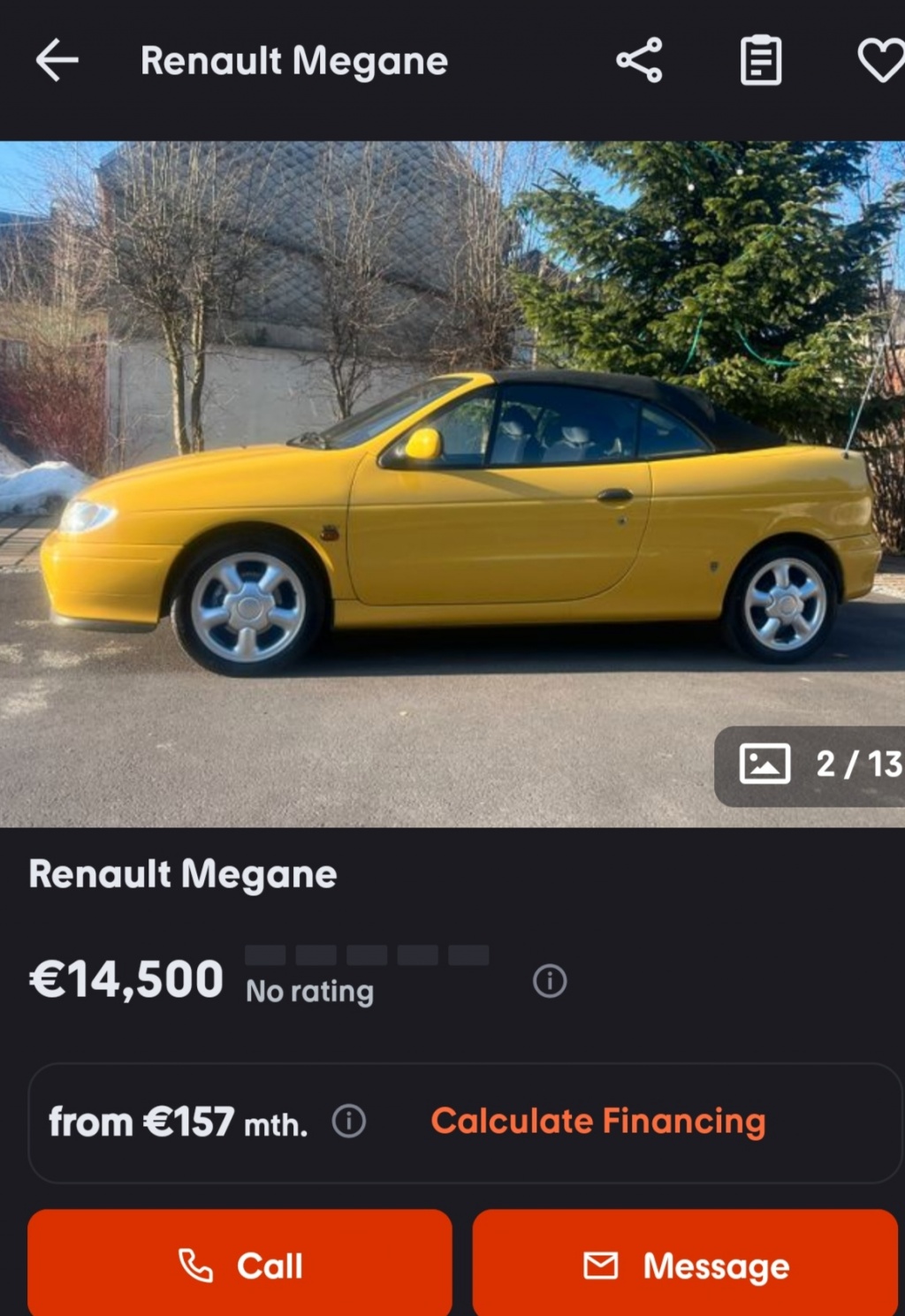The width and height of the screenshot is (905, 1316).
Task: Call the seller
Action: click(240, 1266)
